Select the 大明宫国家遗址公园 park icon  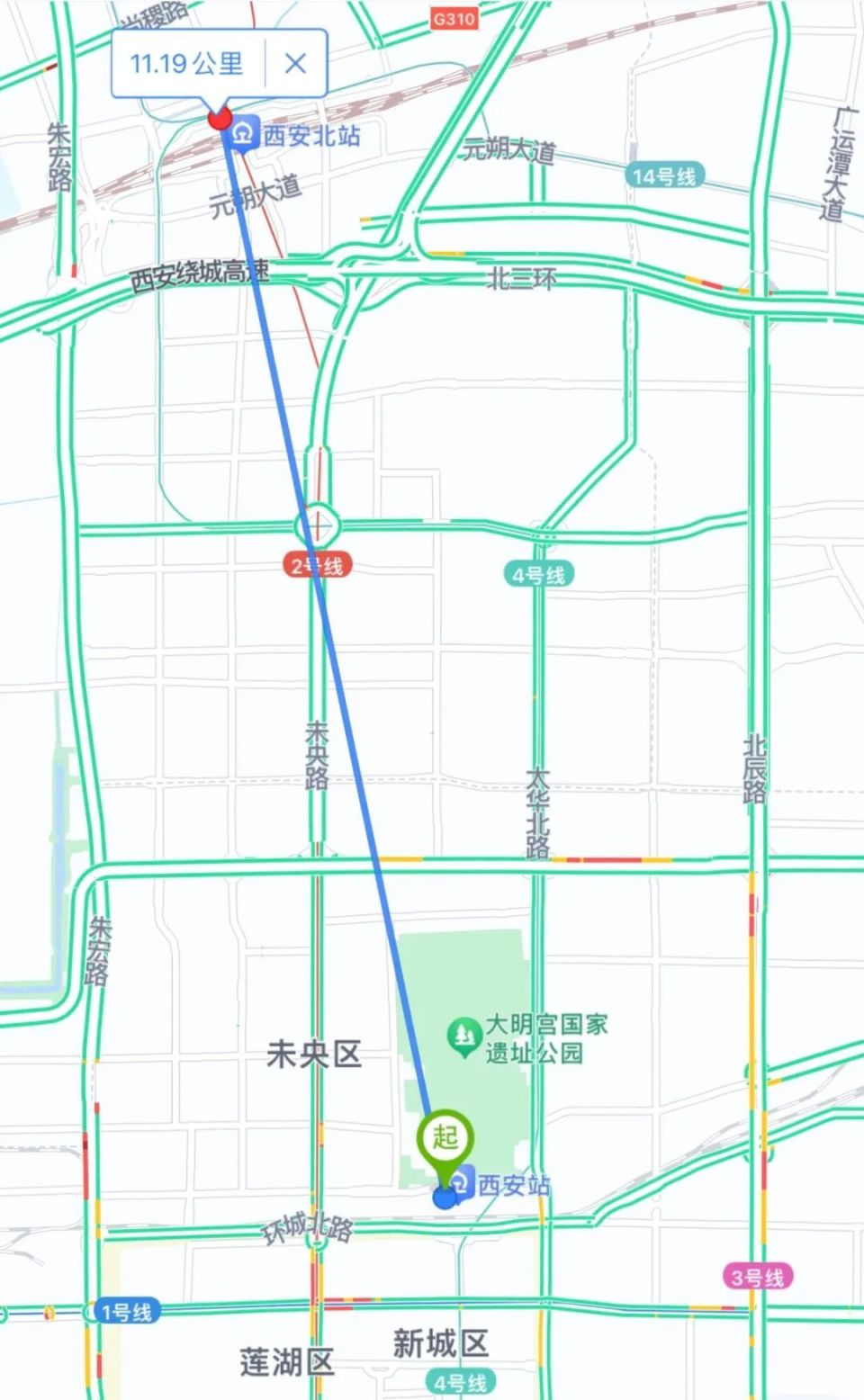click(x=463, y=1033)
